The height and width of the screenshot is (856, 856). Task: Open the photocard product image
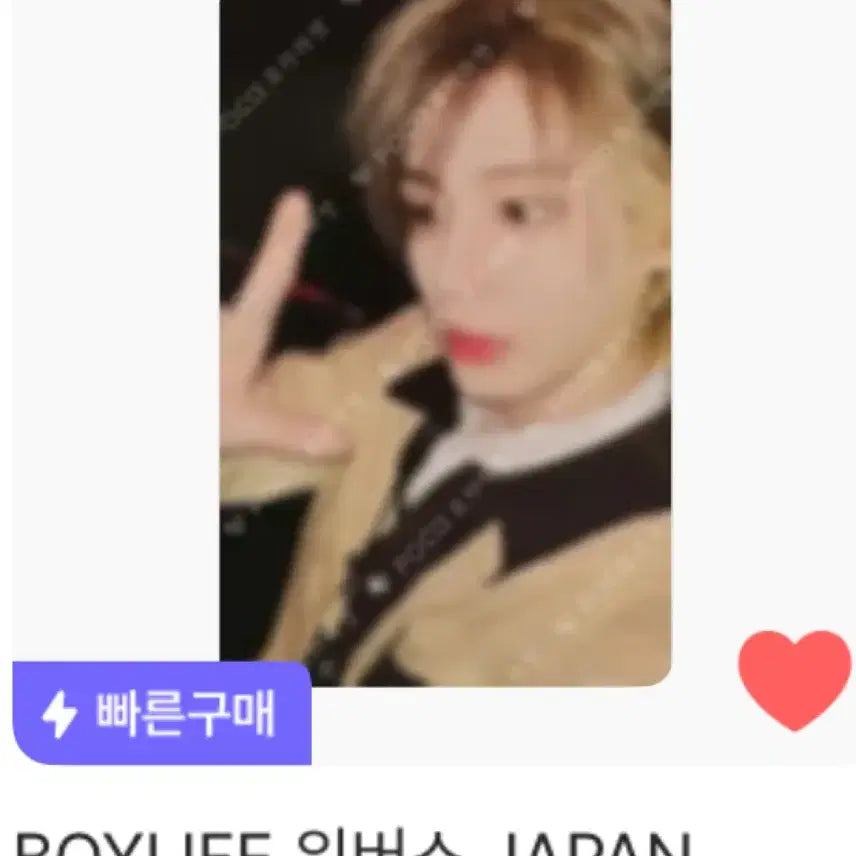point(445,340)
